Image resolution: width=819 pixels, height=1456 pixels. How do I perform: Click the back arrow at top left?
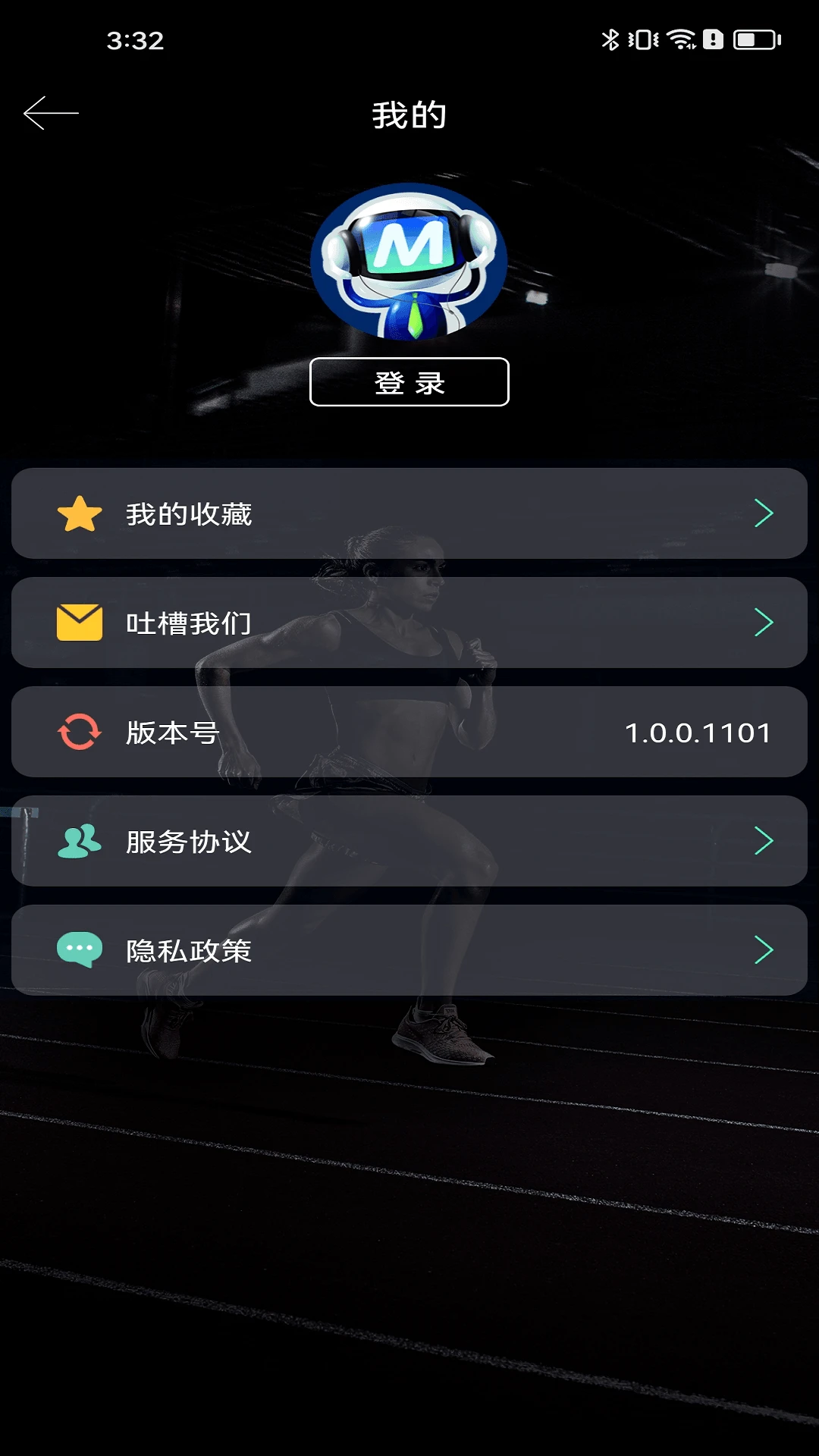click(x=50, y=113)
